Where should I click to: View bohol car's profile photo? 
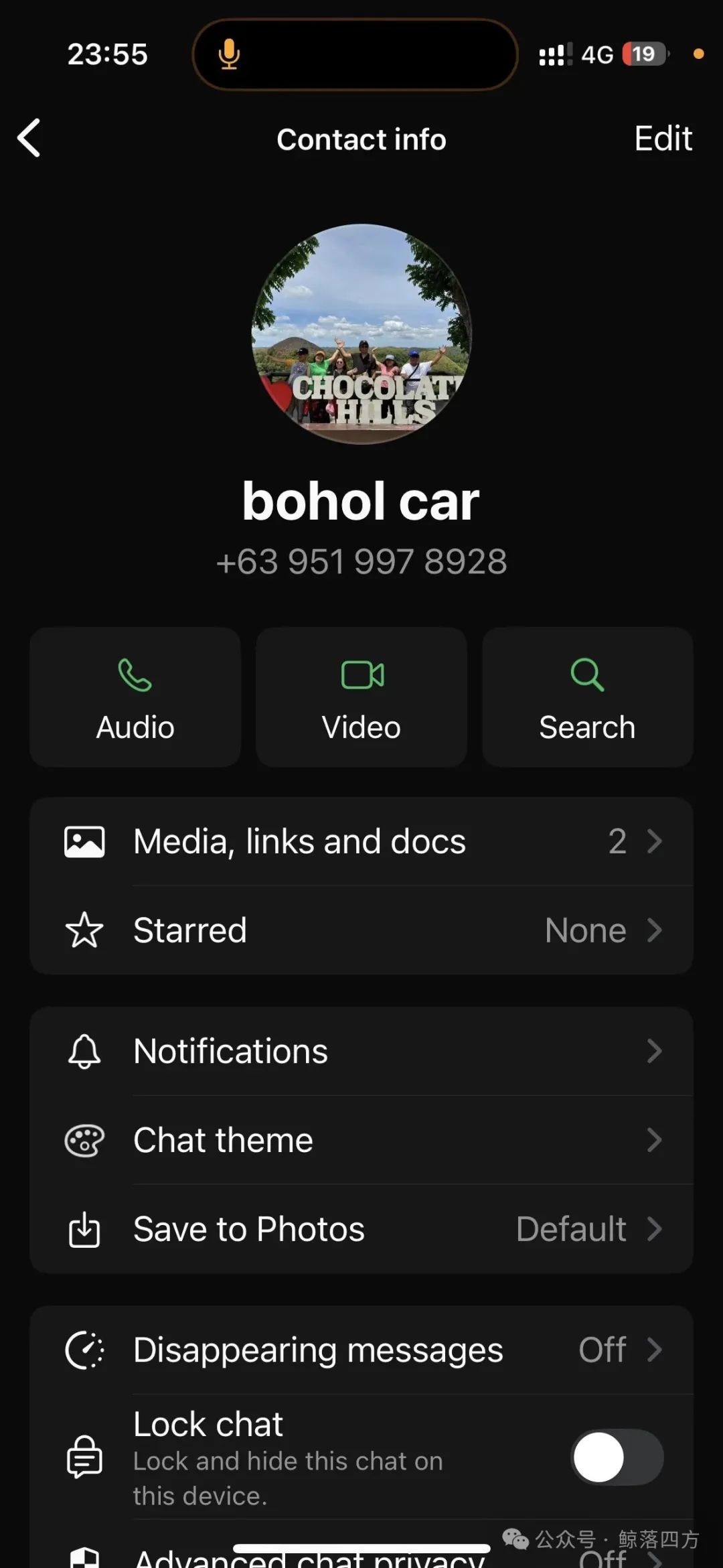pyautogui.click(x=361, y=334)
